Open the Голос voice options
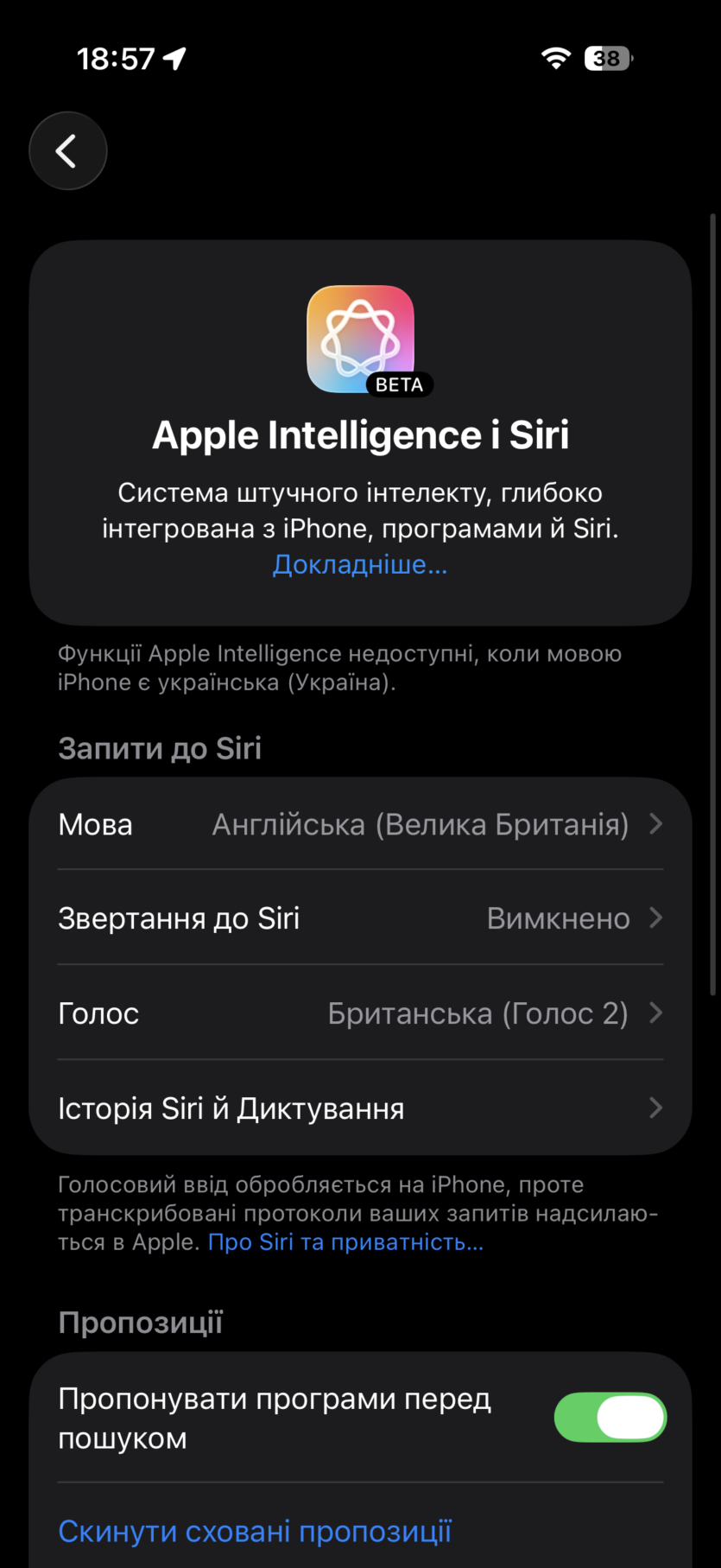This screenshot has height=1568, width=721. point(360,1013)
